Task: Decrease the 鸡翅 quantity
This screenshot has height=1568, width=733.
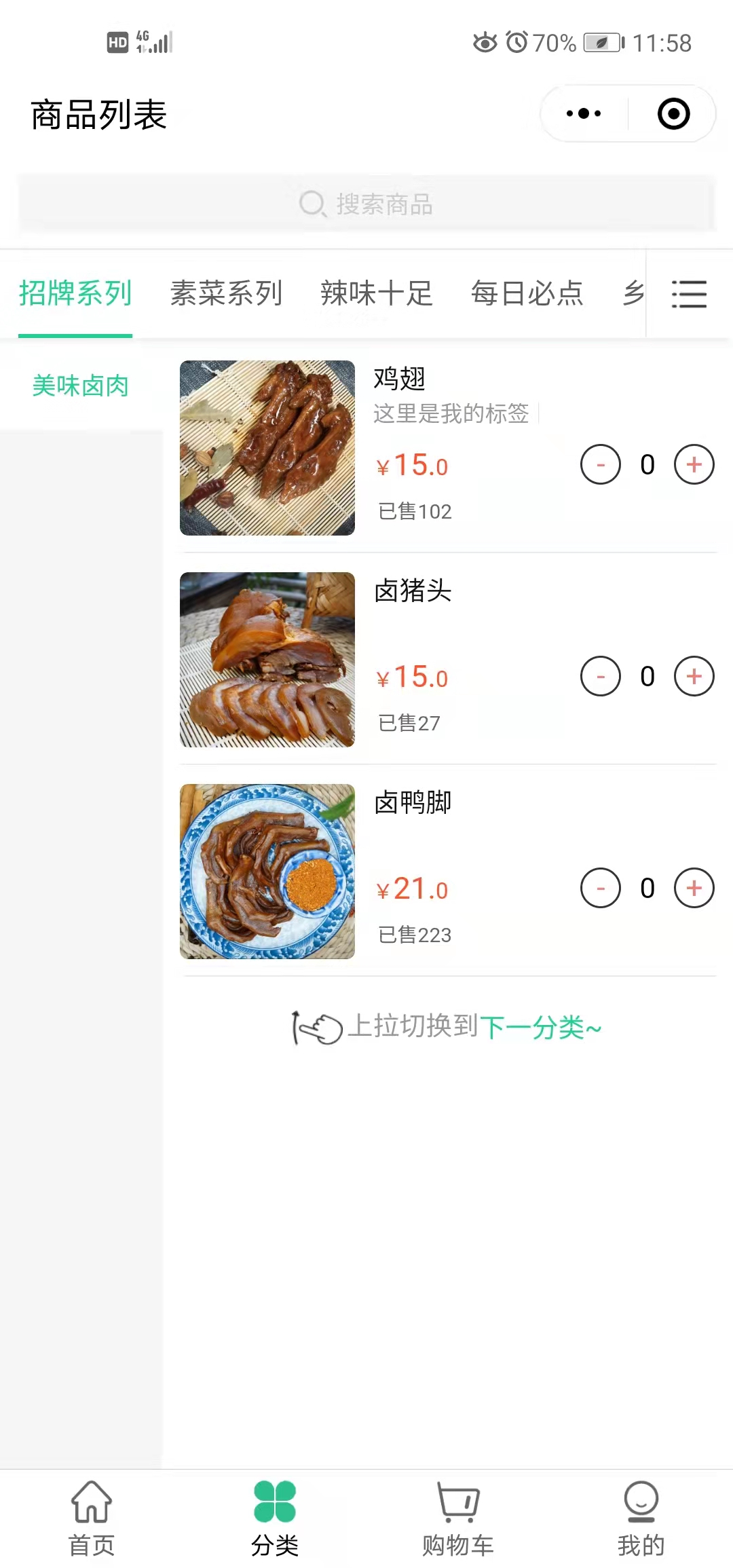Action: pos(601,465)
